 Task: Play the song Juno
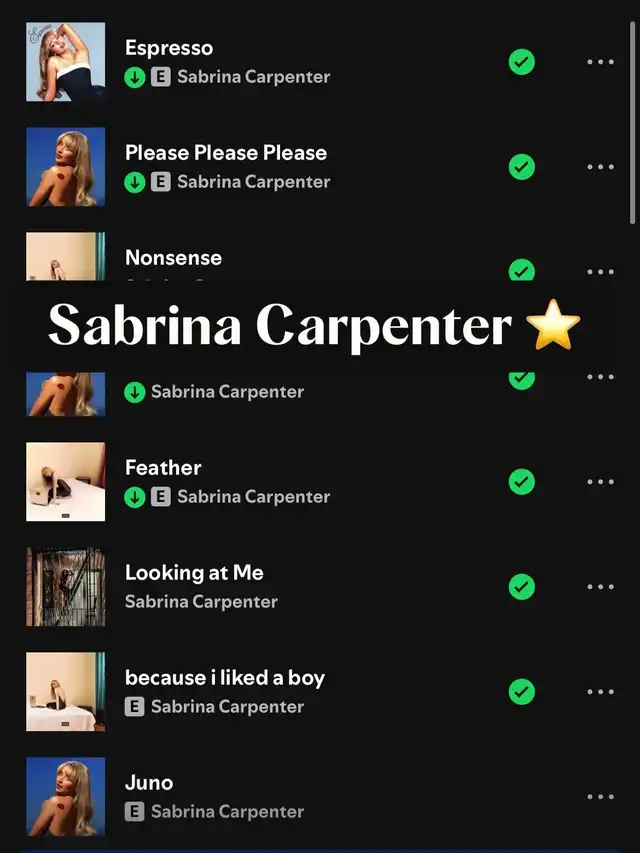pyautogui.click(x=149, y=783)
